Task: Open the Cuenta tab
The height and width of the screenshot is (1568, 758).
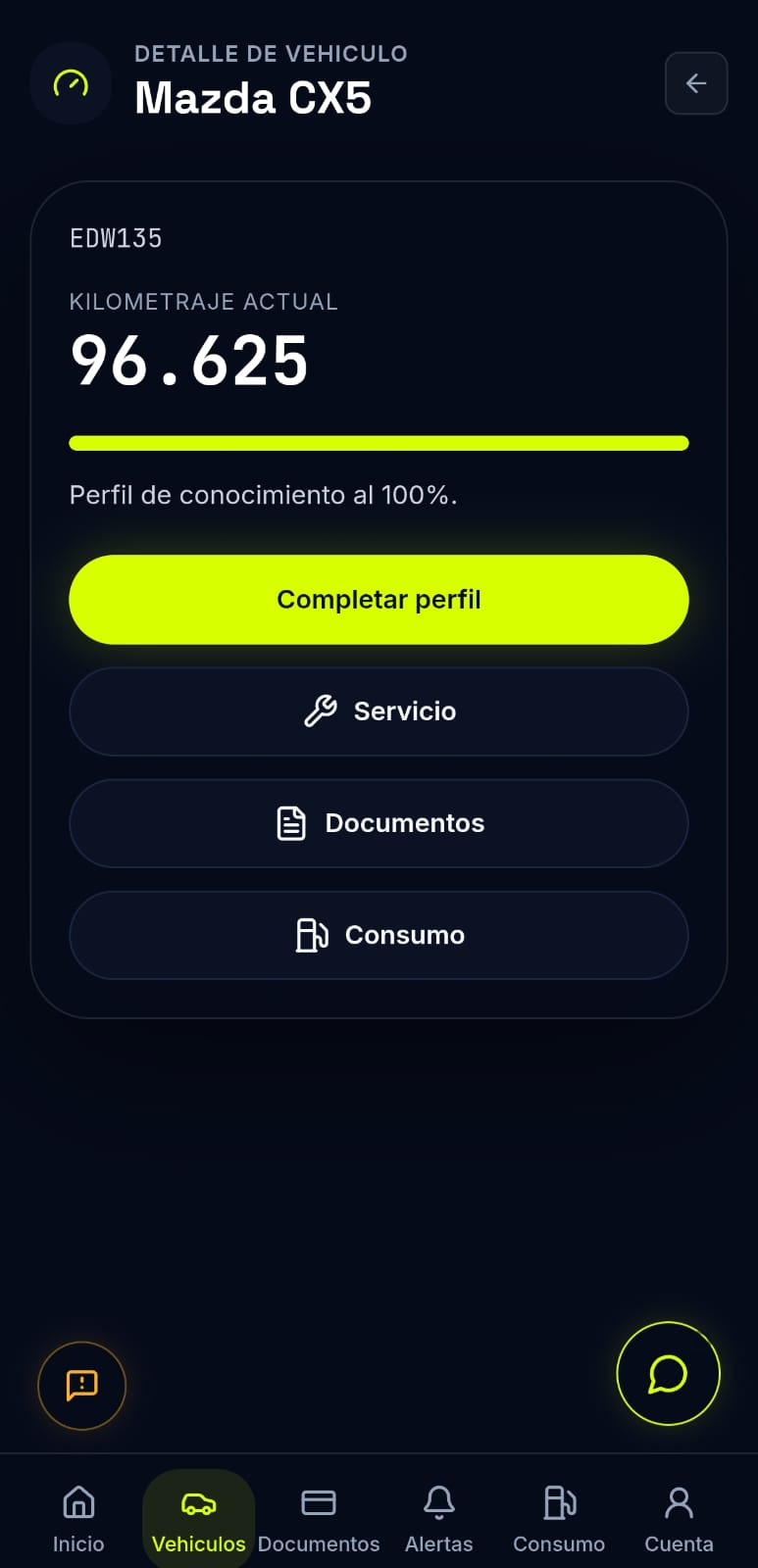Action: click(679, 1519)
